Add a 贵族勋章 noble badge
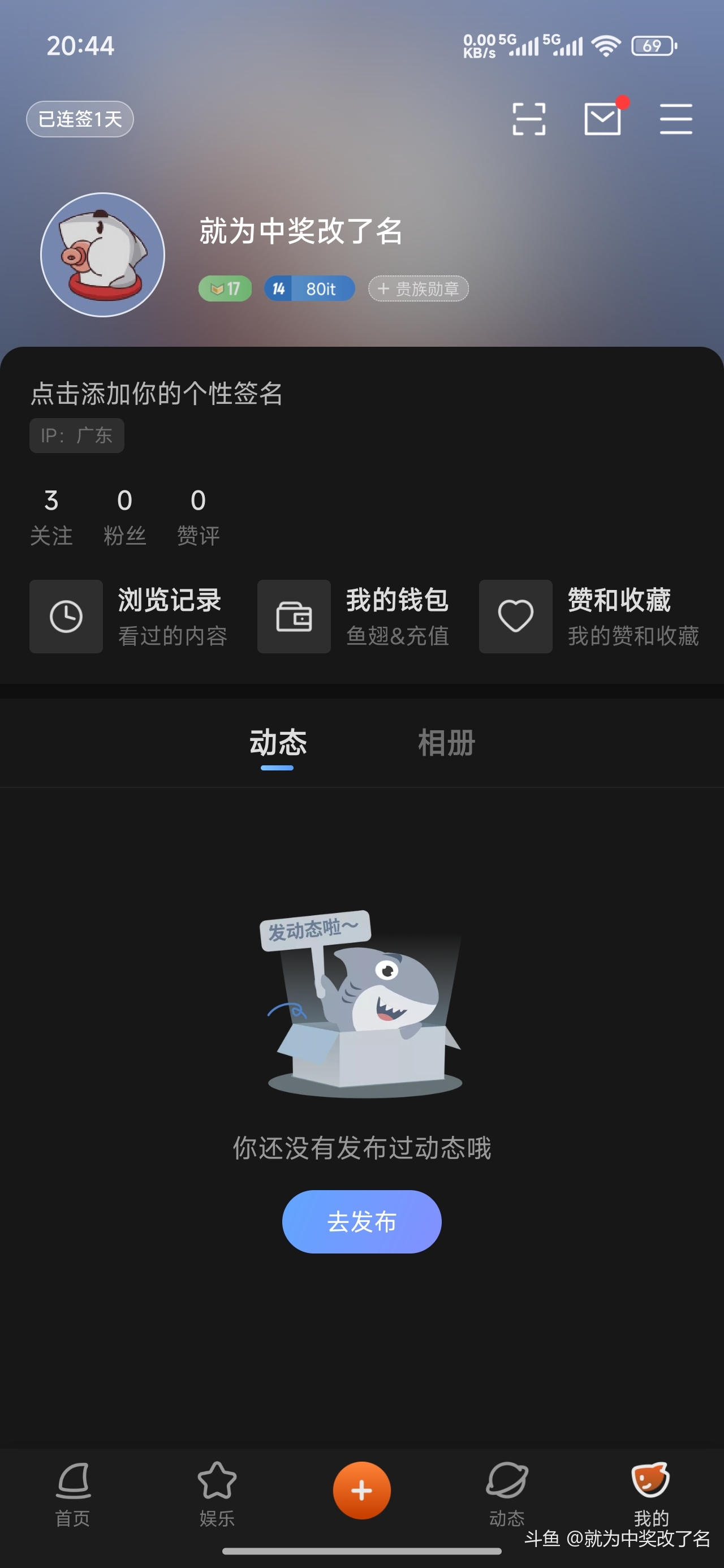The height and width of the screenshot is (1568, 724). tap(419, 288)
